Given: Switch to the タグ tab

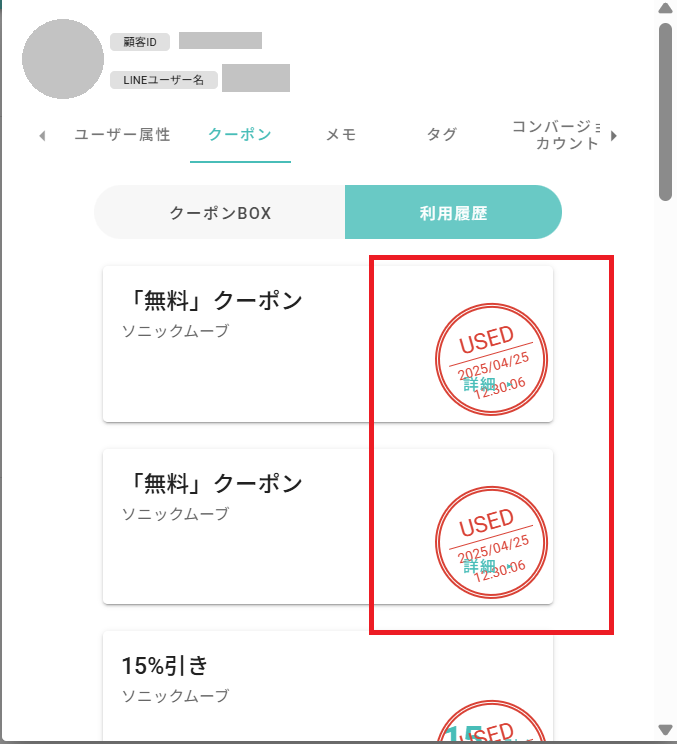Looking at the screenshot, I should tap(441, 135).
